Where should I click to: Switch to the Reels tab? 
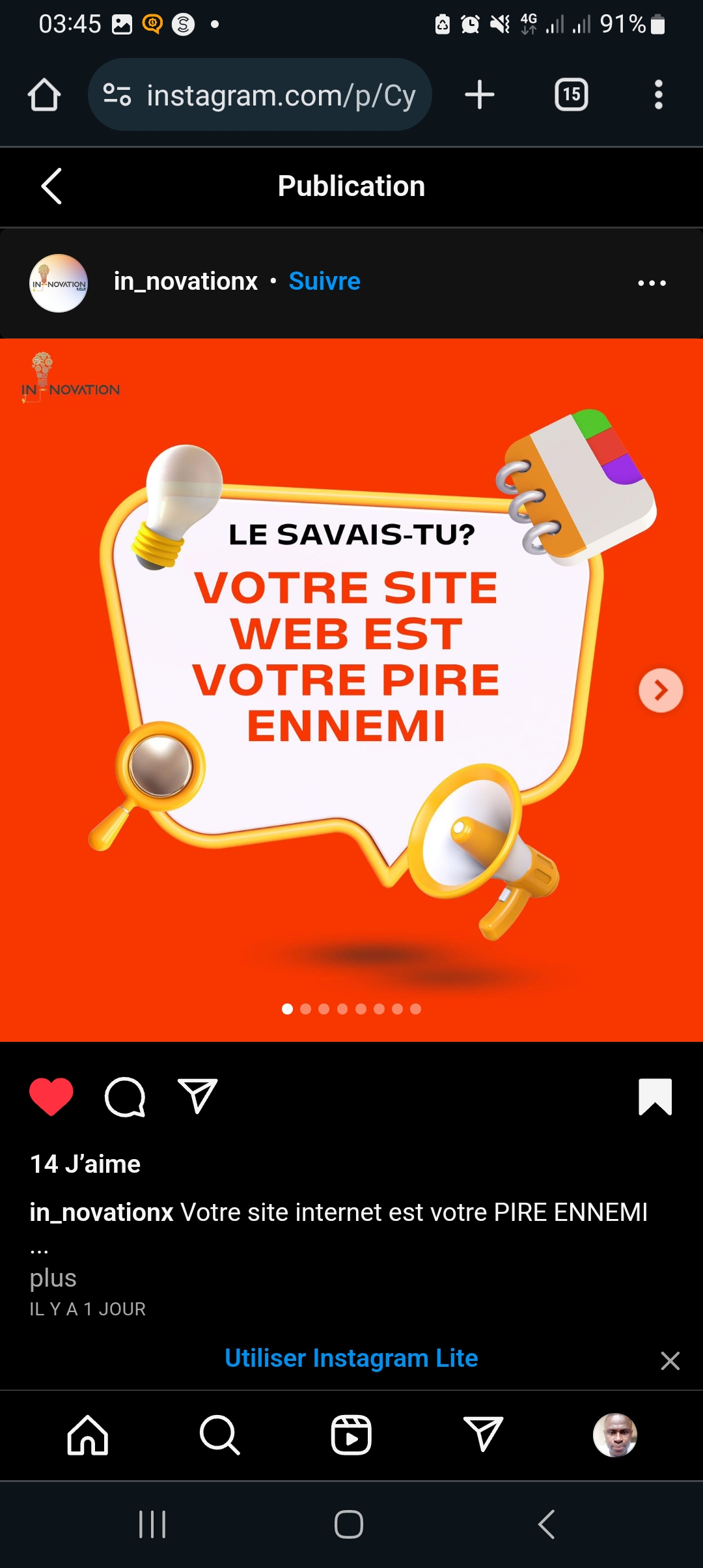(351, 1435)
